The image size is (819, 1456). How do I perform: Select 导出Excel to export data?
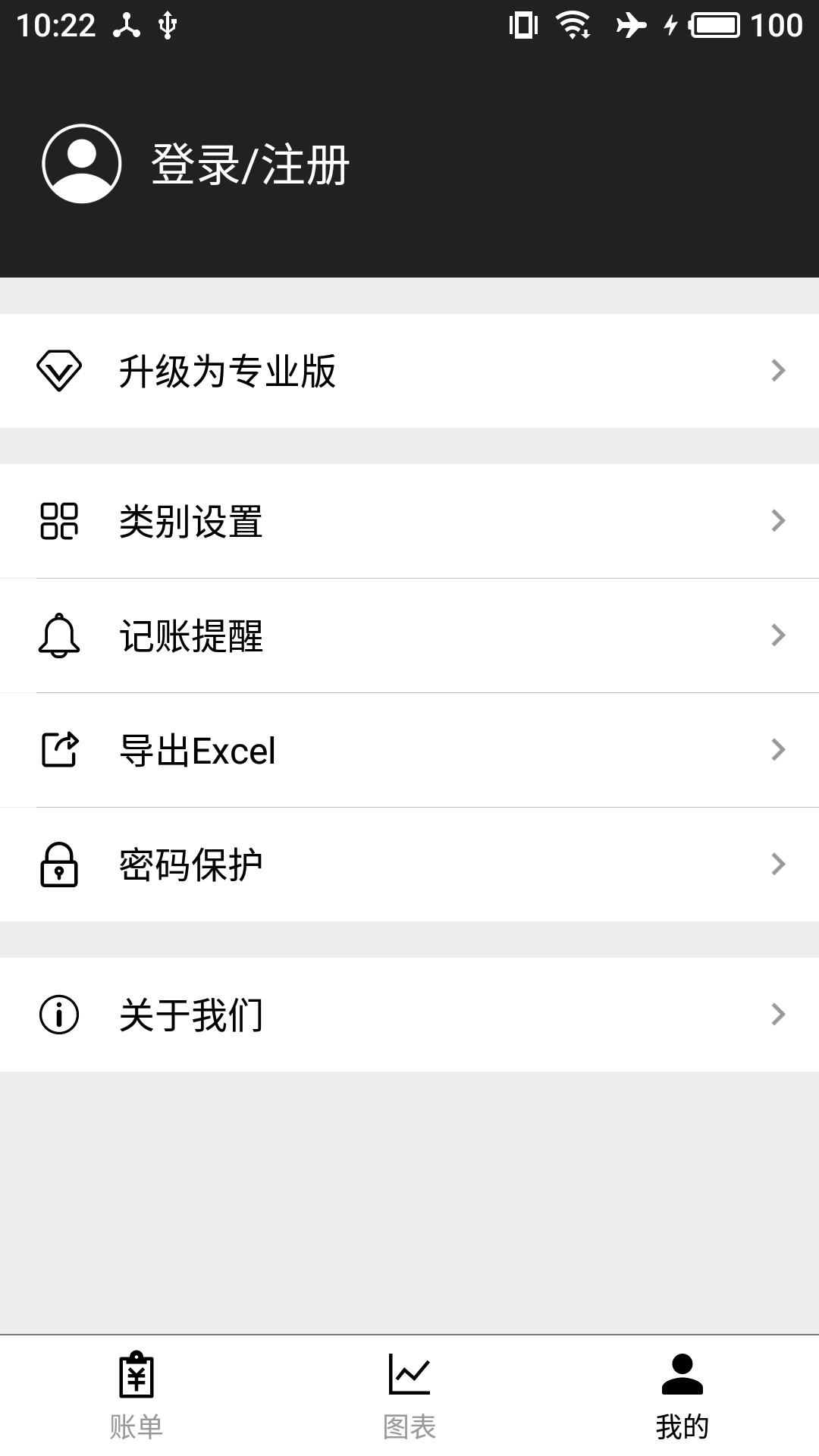tap(409, 750)
